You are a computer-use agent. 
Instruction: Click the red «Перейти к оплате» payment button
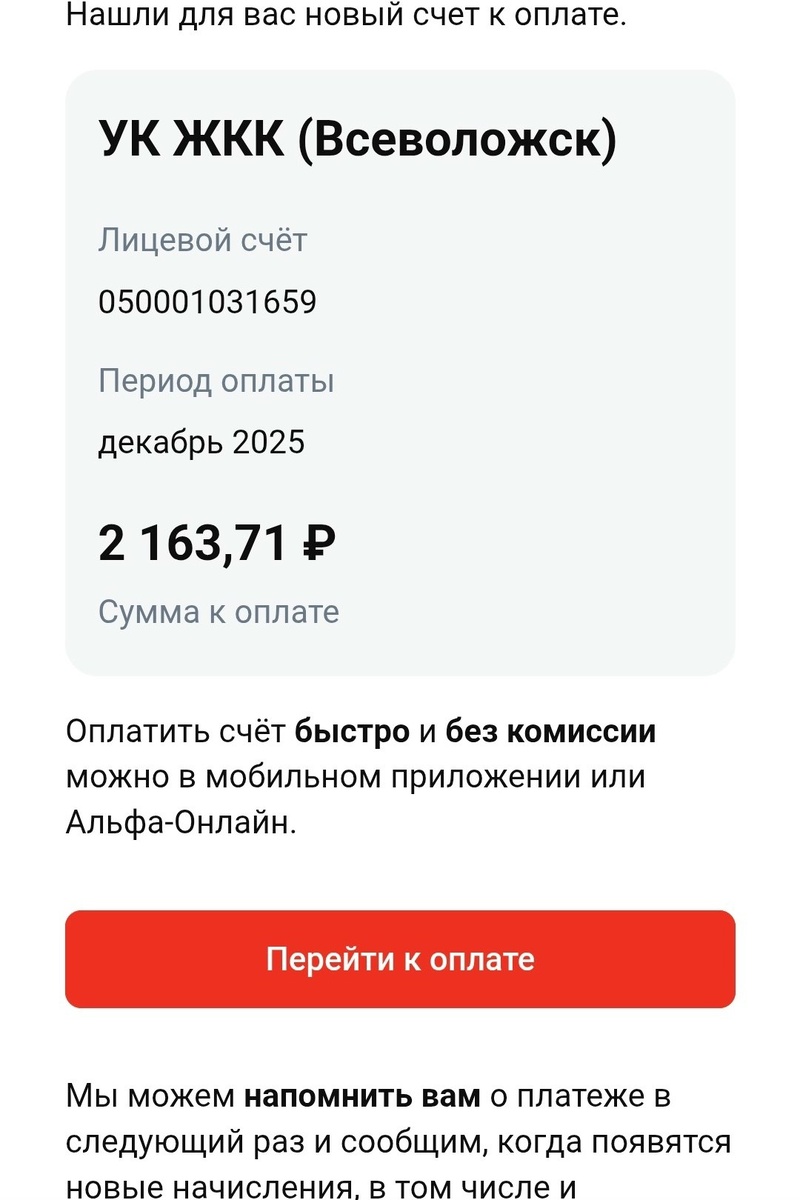(400, 958)
